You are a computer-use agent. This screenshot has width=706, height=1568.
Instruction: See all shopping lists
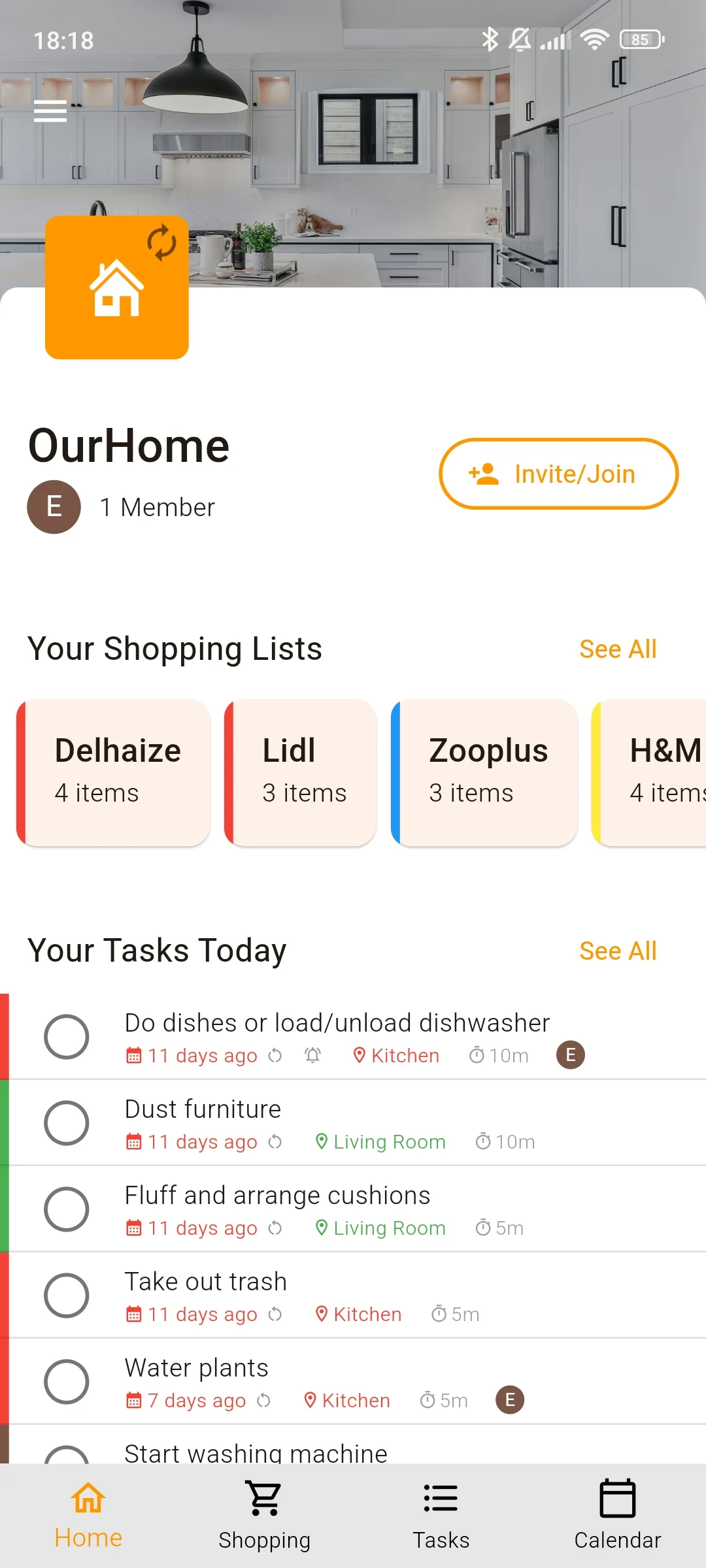point(618,649)
